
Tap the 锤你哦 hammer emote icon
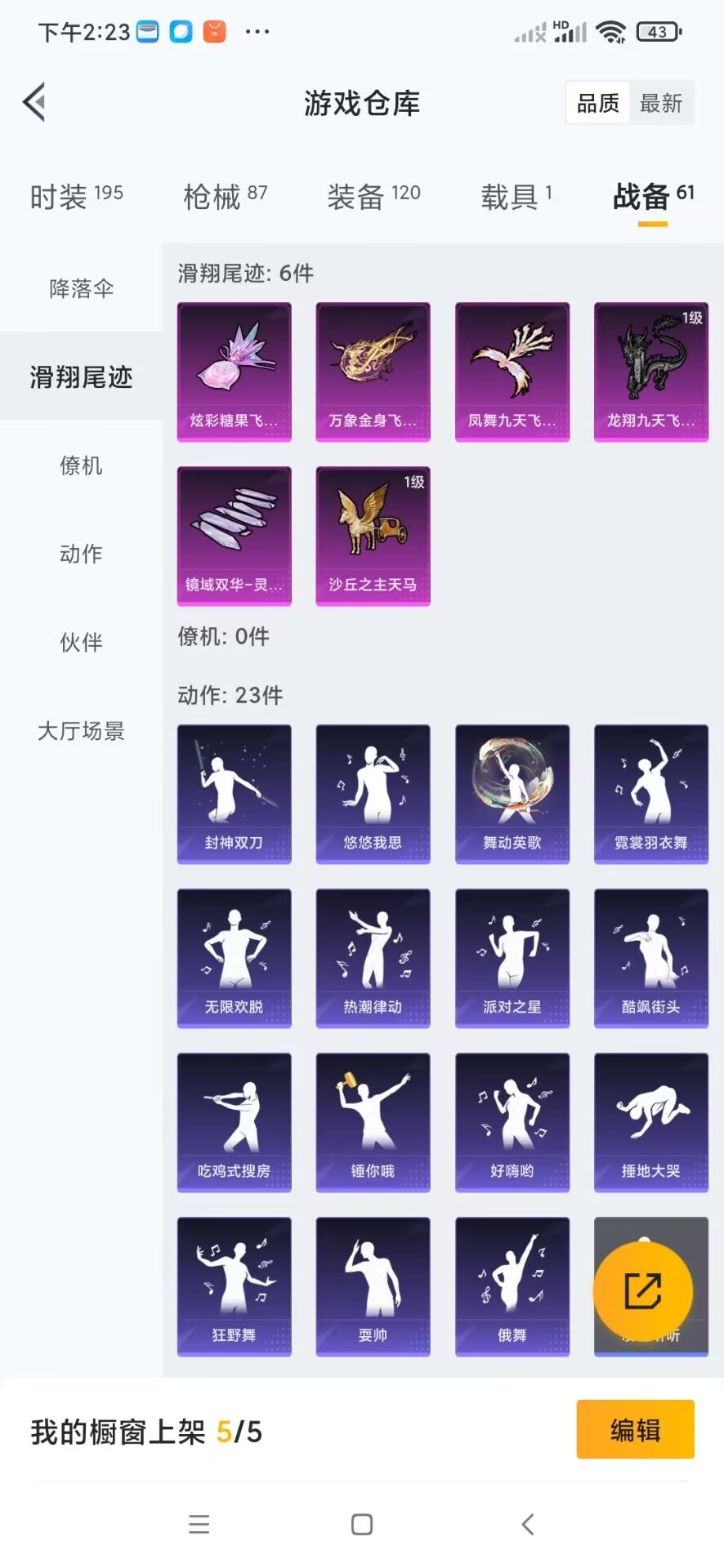pos(373,1120)
